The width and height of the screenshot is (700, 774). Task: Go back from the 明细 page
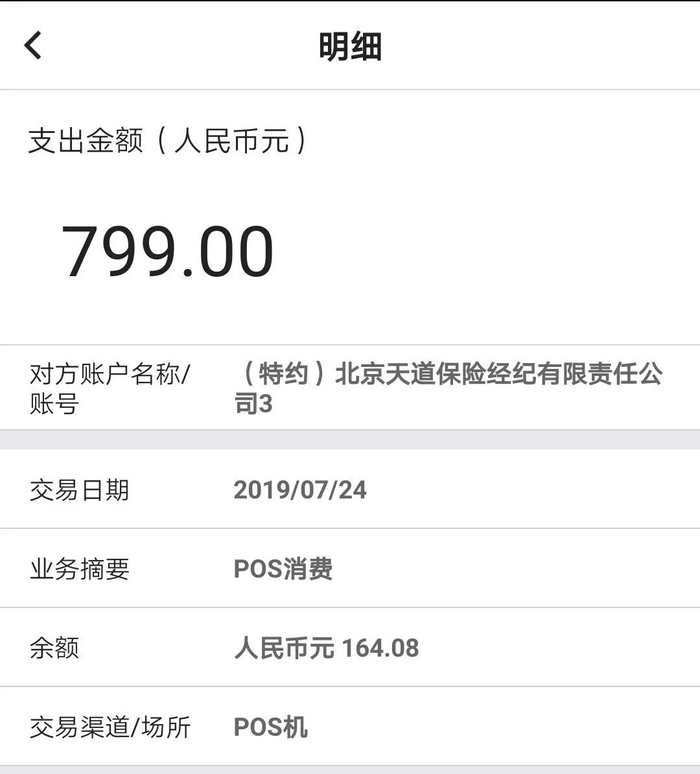click(x=34, y=45)
